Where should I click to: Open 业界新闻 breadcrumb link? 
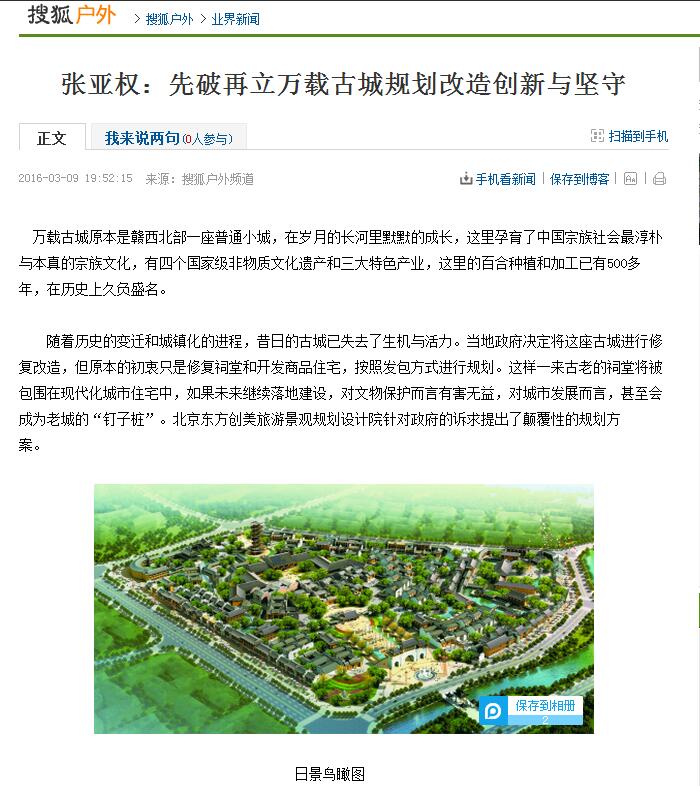pyautogui.click(x=235, y=19)
